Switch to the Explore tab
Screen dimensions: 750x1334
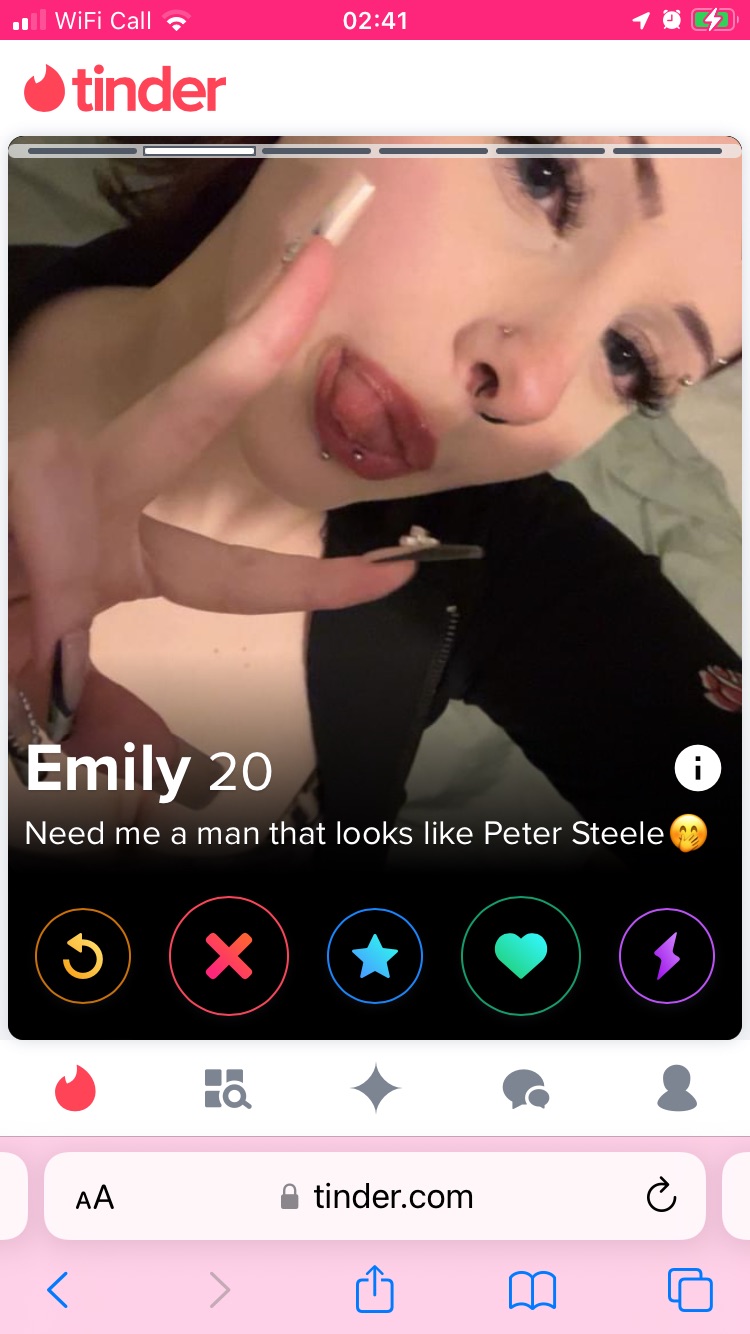[227, 1088]
